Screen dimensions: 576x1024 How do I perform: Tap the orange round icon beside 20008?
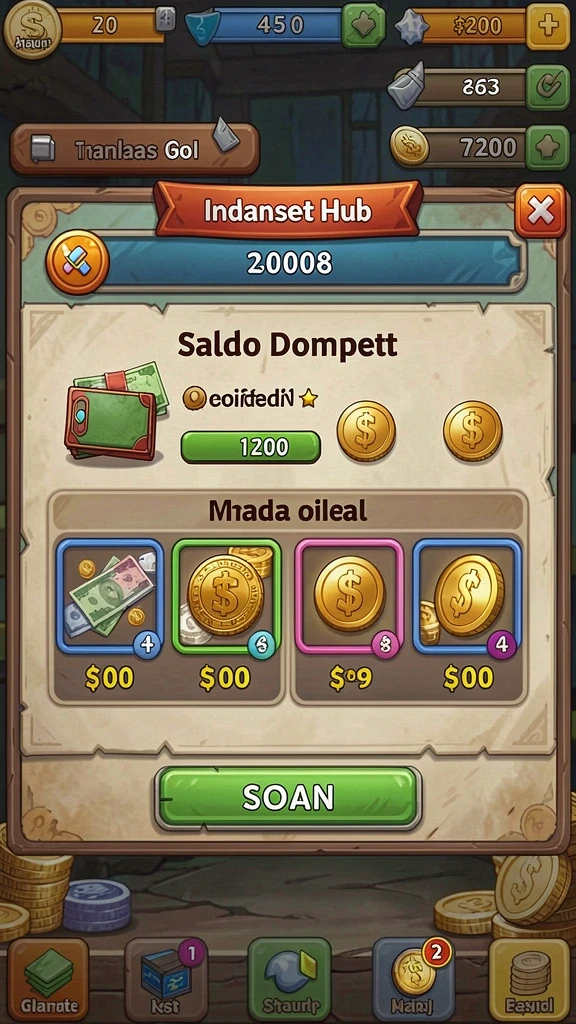tap(76, 263)
